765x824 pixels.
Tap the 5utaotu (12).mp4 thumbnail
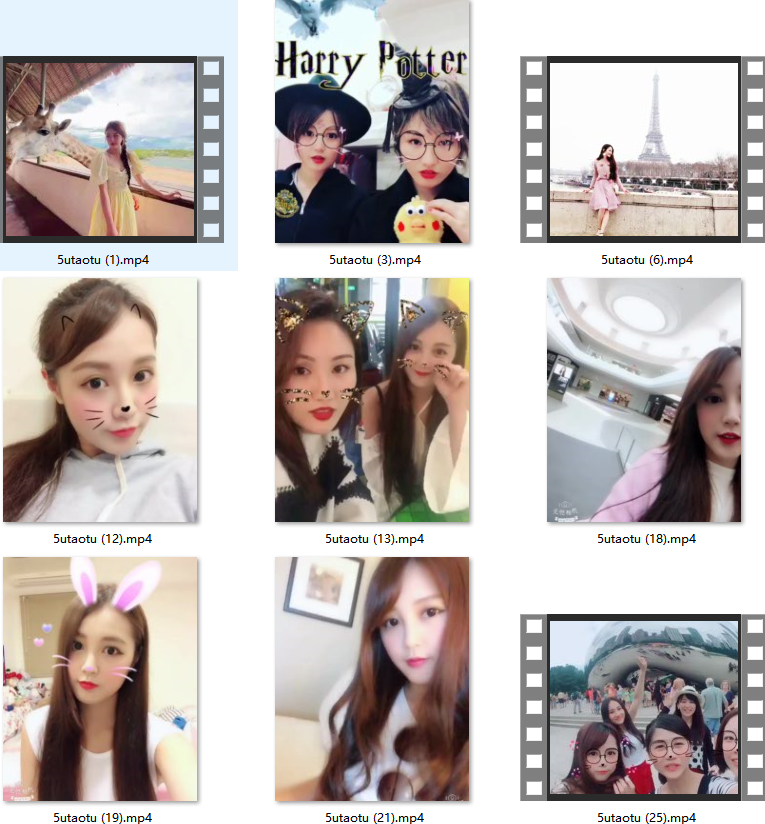(100, 400)
